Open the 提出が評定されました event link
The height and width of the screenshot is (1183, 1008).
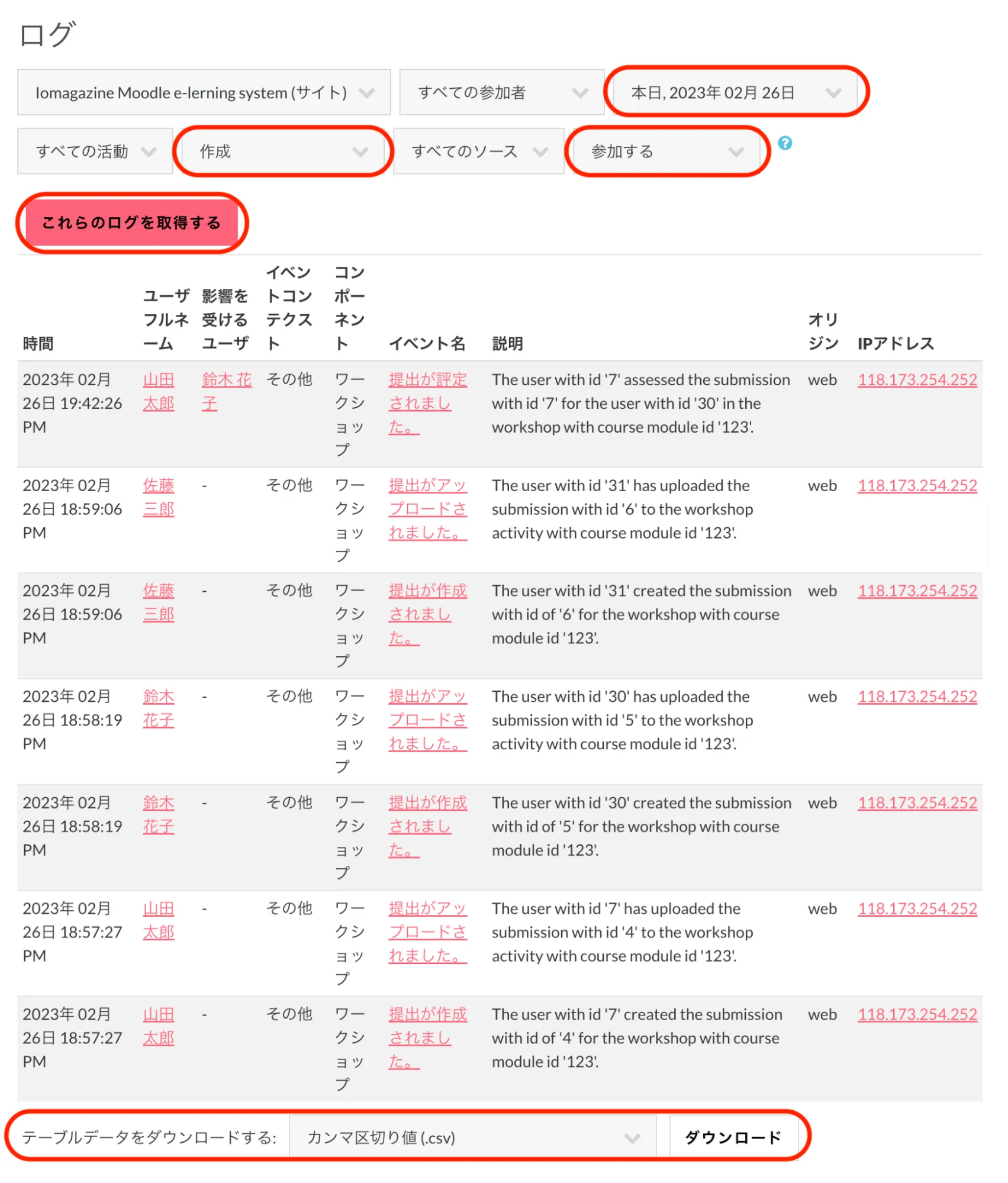(427, 403)
